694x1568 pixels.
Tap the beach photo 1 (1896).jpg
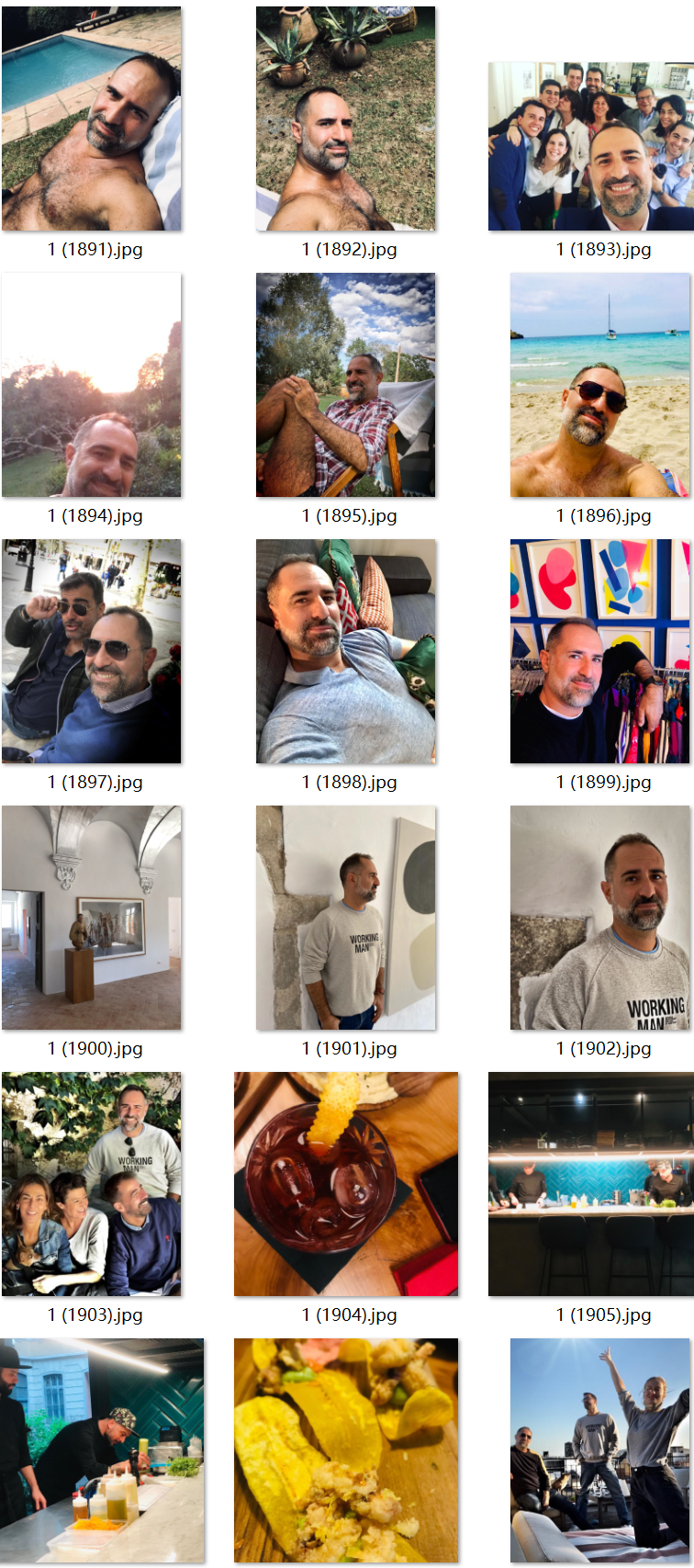(600, 386)
